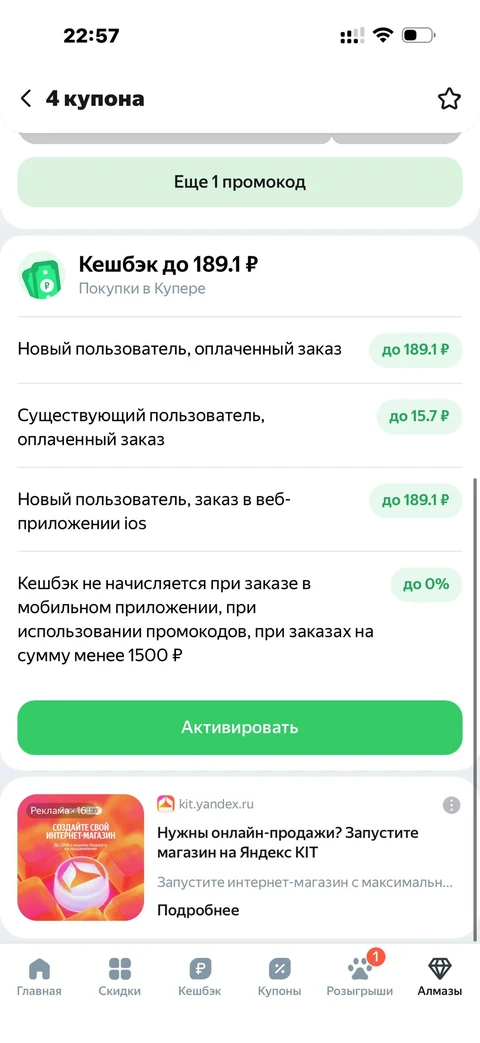This screenshot has width=480, height=1043.
Task: Select the Алмазы tab
Action: coord(439,977)
